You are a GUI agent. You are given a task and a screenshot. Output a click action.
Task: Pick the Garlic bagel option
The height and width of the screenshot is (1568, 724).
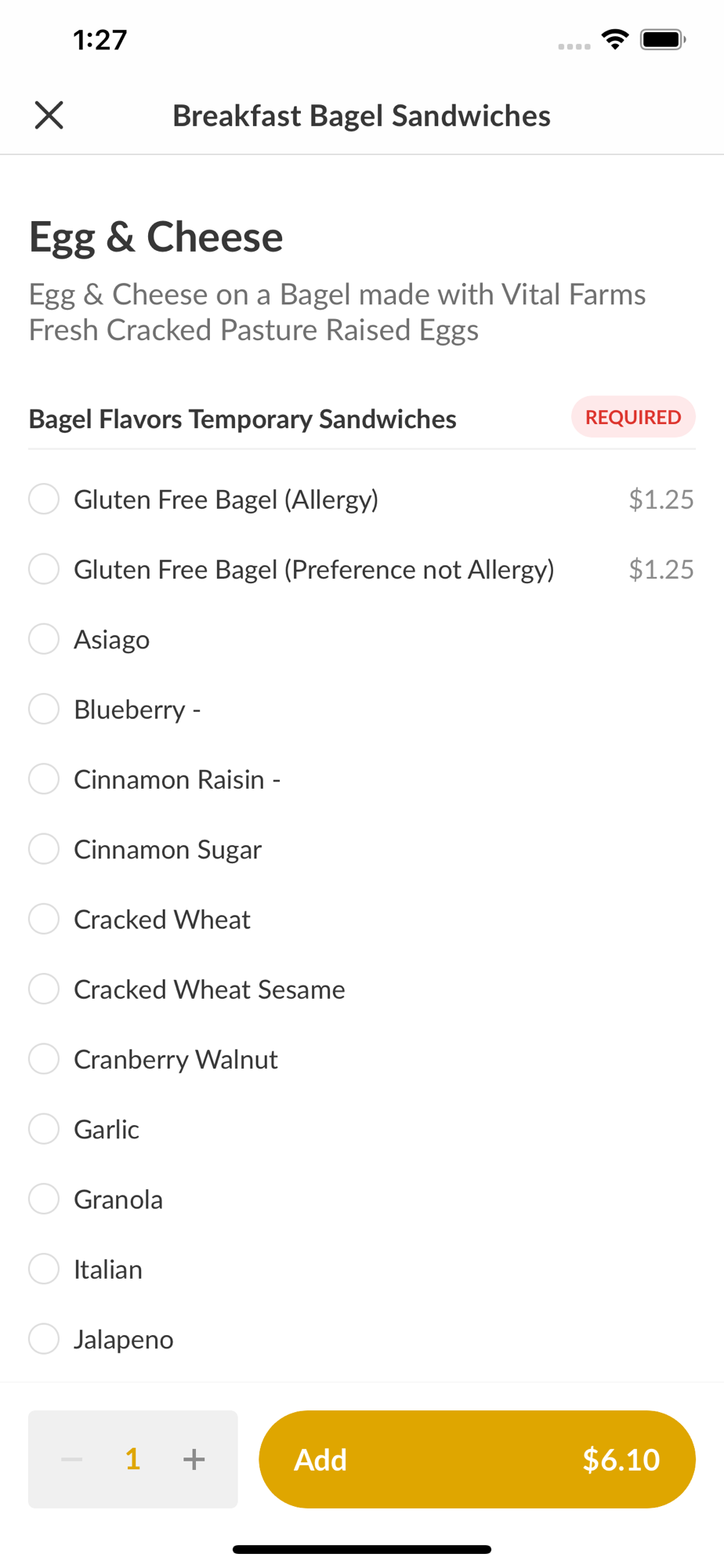pyautogui.click(x=44, y=1129)
